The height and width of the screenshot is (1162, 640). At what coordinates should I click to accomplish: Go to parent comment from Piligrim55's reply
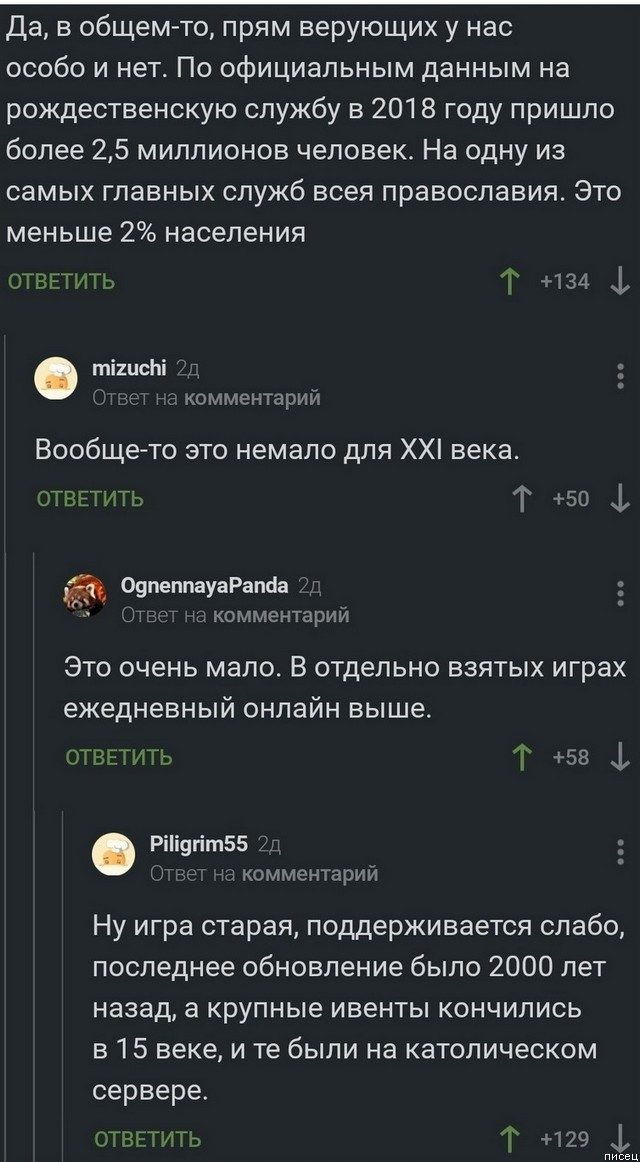310,874
